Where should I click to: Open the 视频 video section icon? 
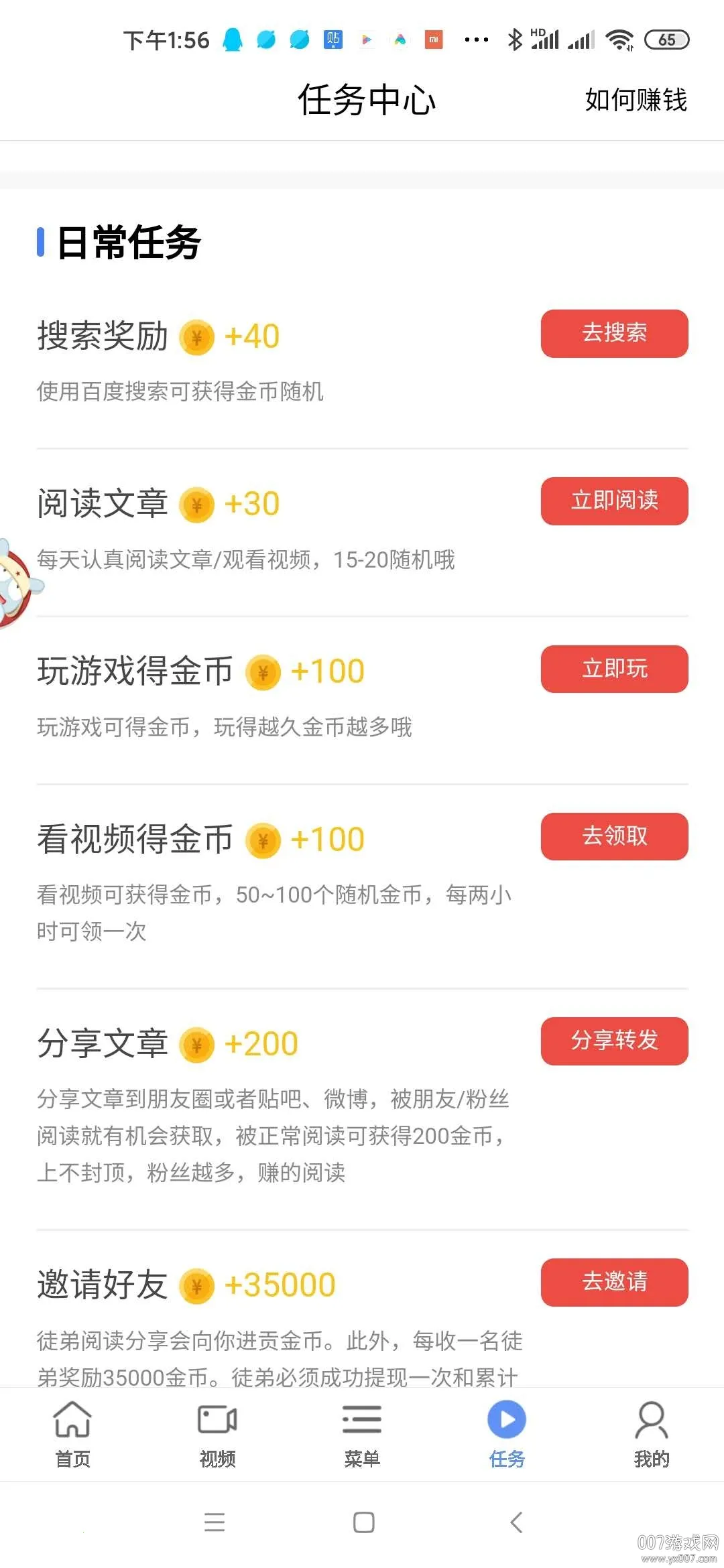(x=217, y=1419)
